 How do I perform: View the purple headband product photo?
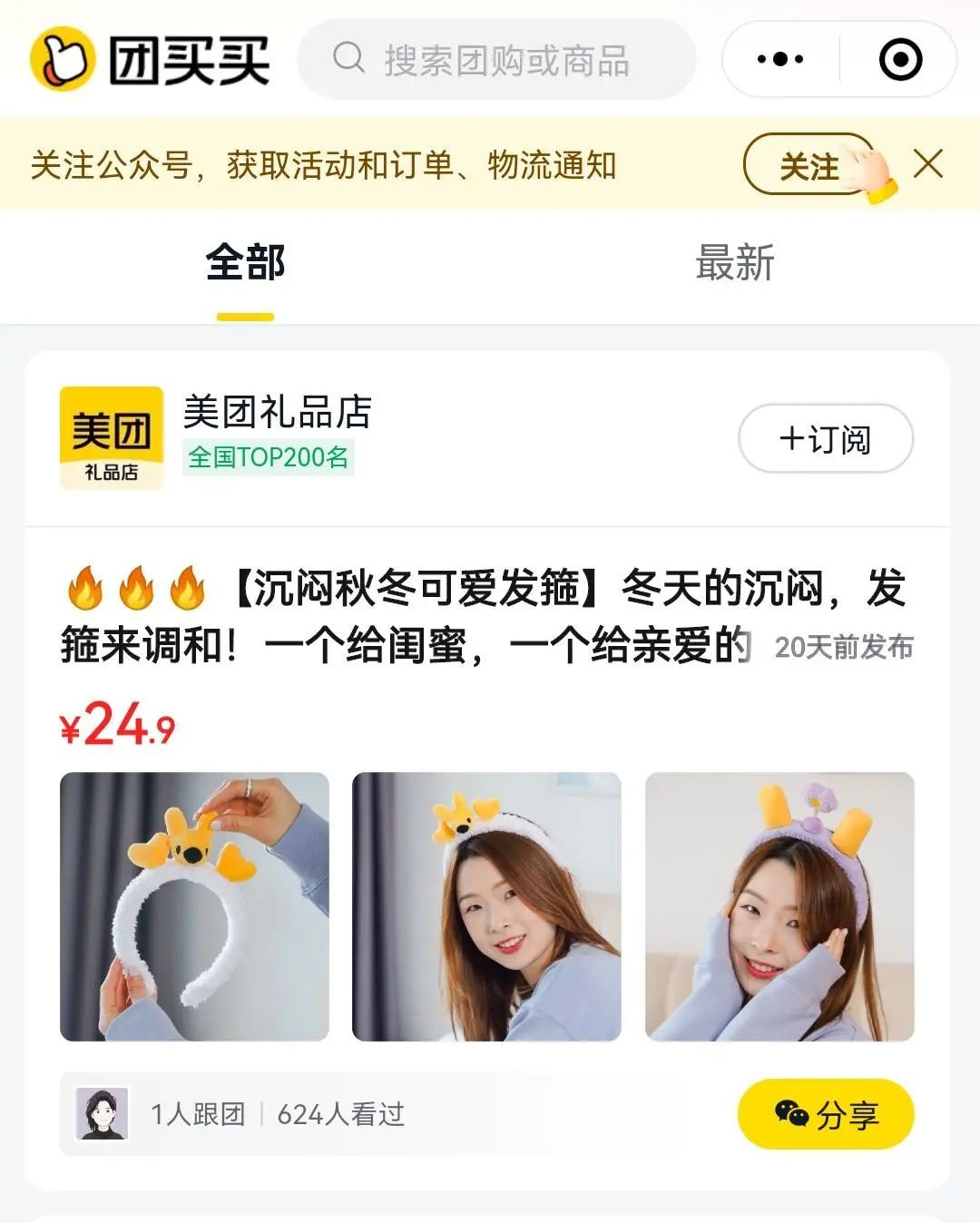tap(779, 906)
